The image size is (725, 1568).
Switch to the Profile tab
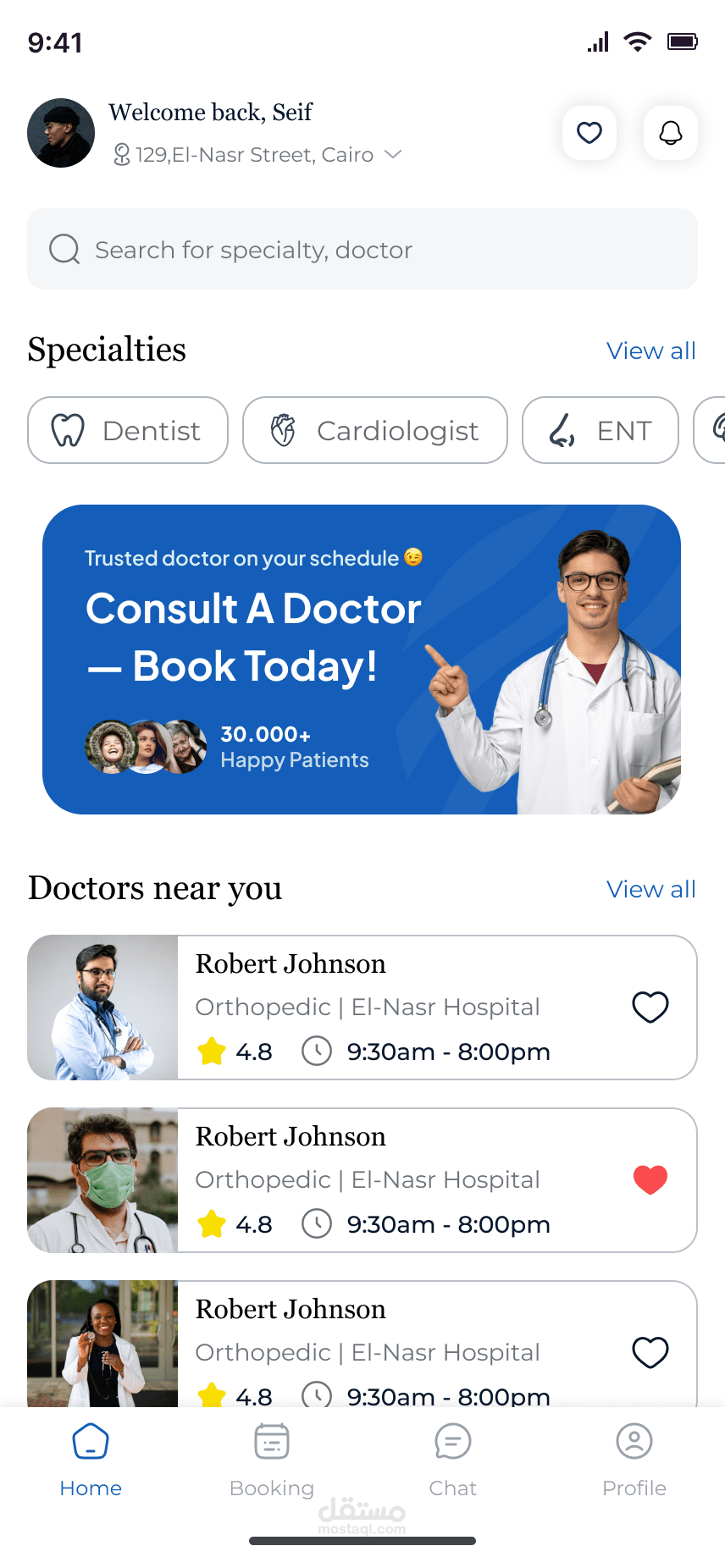(634, 1458)
